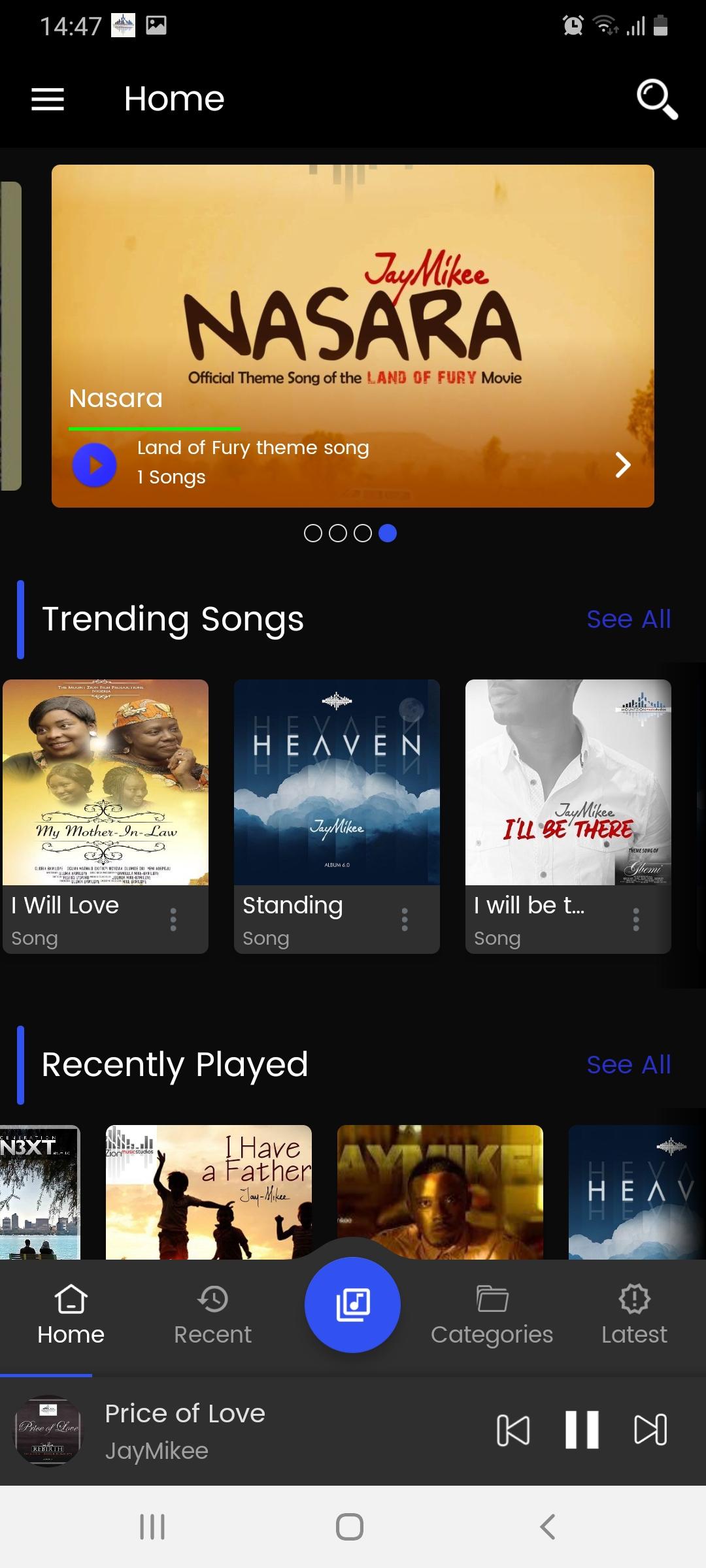Switch to the Categories tab
Viewport: 706px width, 1568px height.
click(x=492, y=1315)
